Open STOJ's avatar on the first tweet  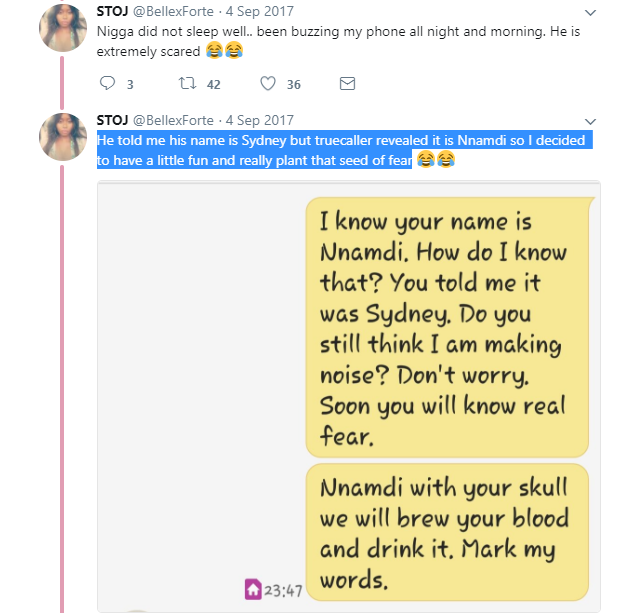(62, 27)
